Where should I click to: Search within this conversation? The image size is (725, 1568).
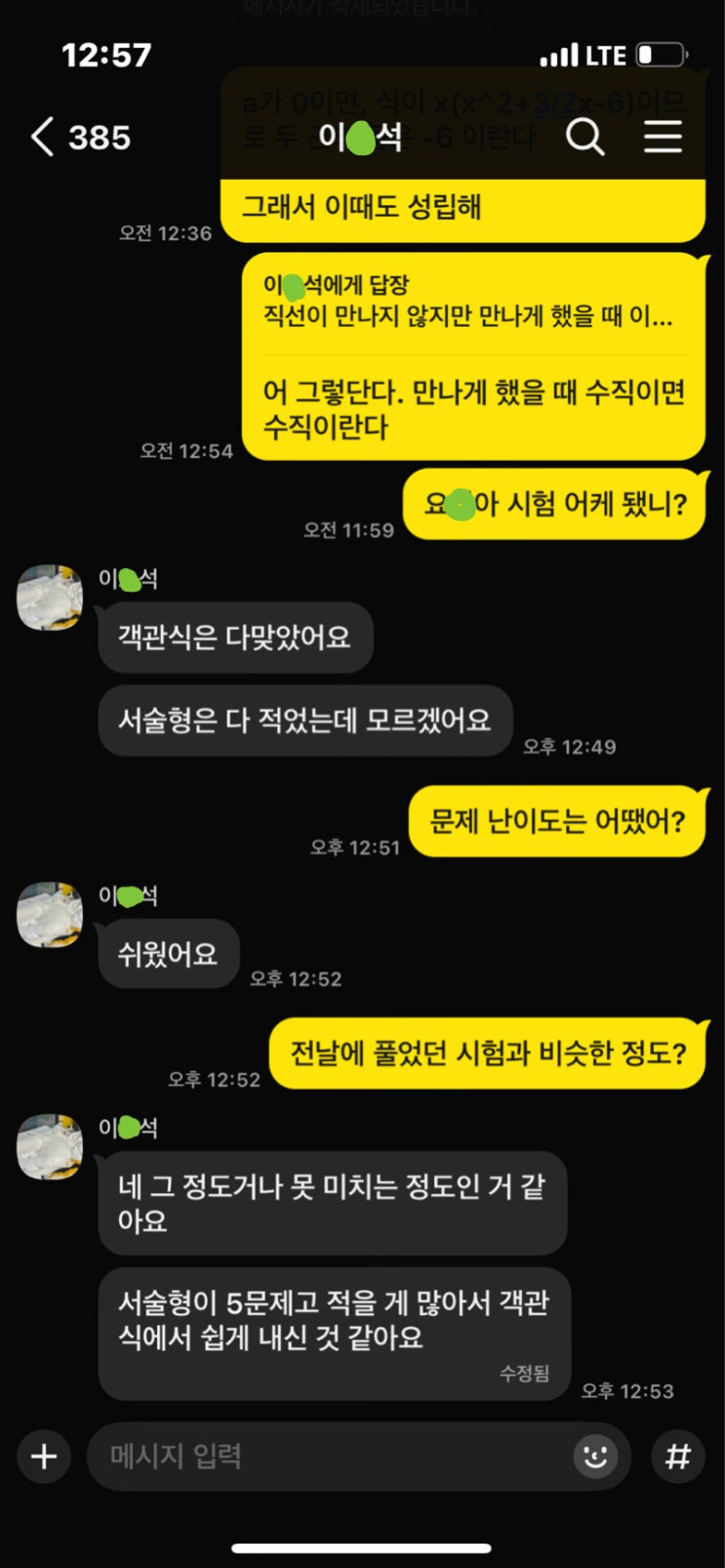coord(585,138)
